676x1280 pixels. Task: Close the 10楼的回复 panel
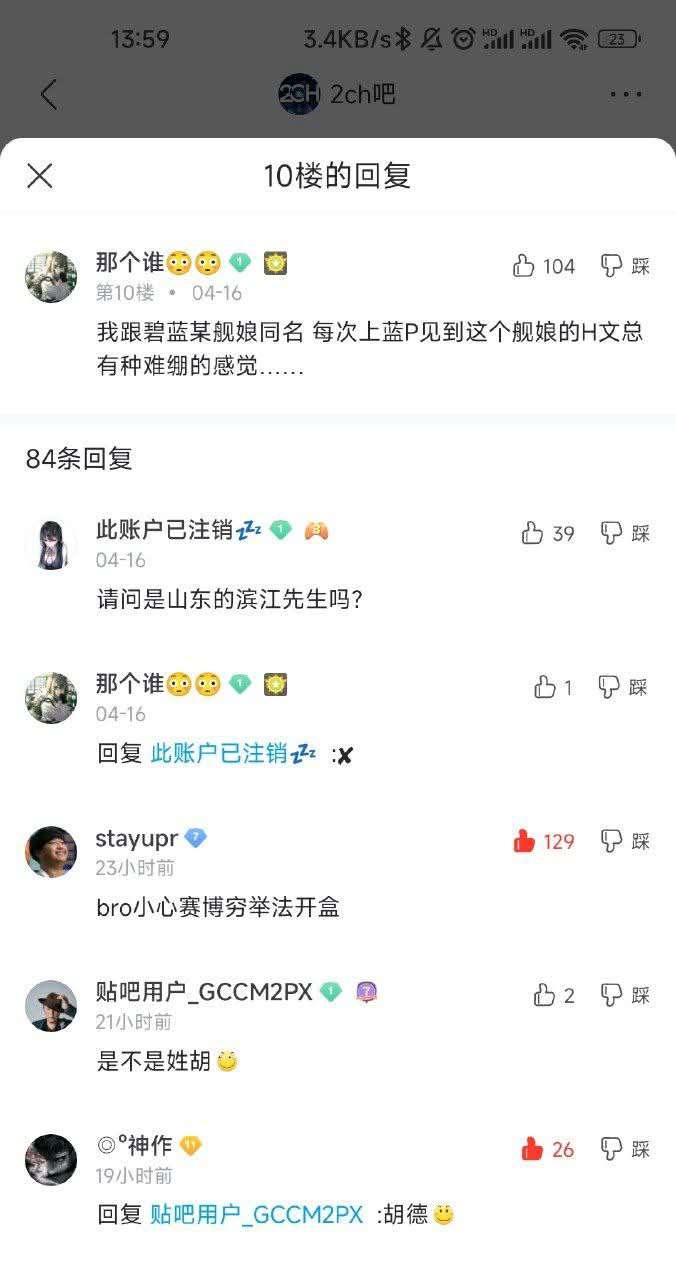(x=39, y=176)
